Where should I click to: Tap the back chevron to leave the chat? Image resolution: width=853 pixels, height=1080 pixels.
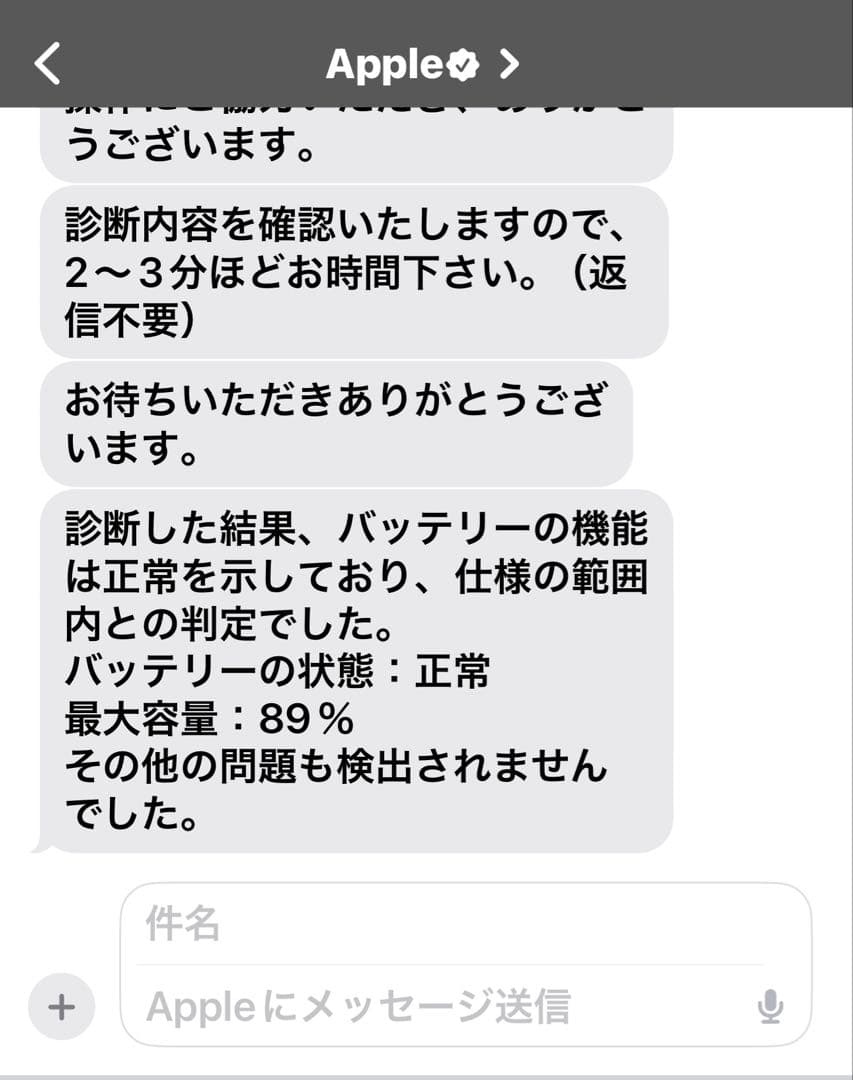coord(44,62)
